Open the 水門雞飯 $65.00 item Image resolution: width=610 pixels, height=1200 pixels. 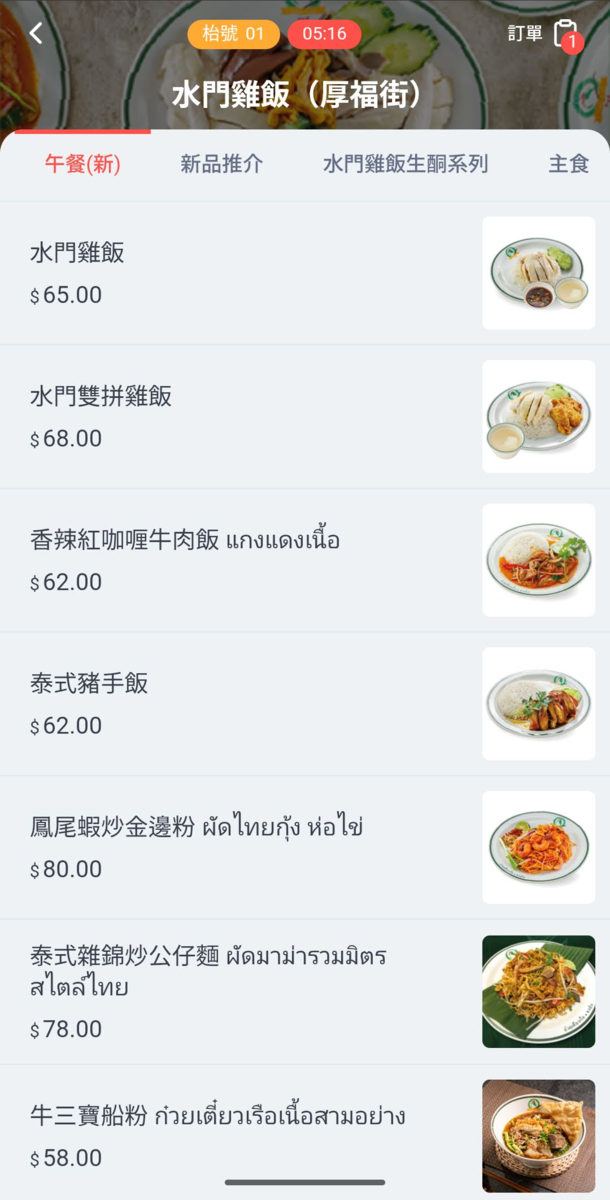[x=305, y=273]
